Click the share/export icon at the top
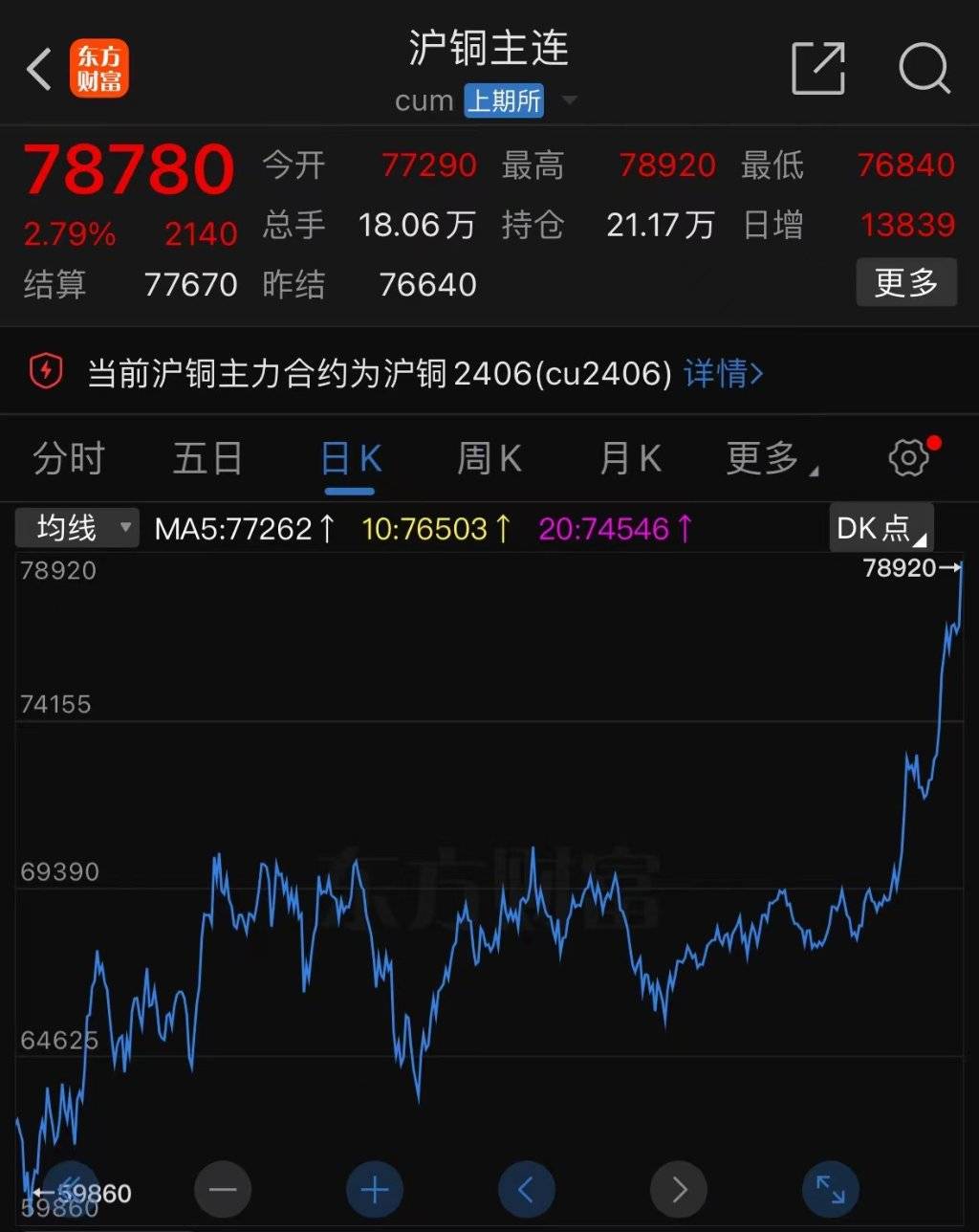This screenshot has height=1232, width=979. (x=817, y=69)
